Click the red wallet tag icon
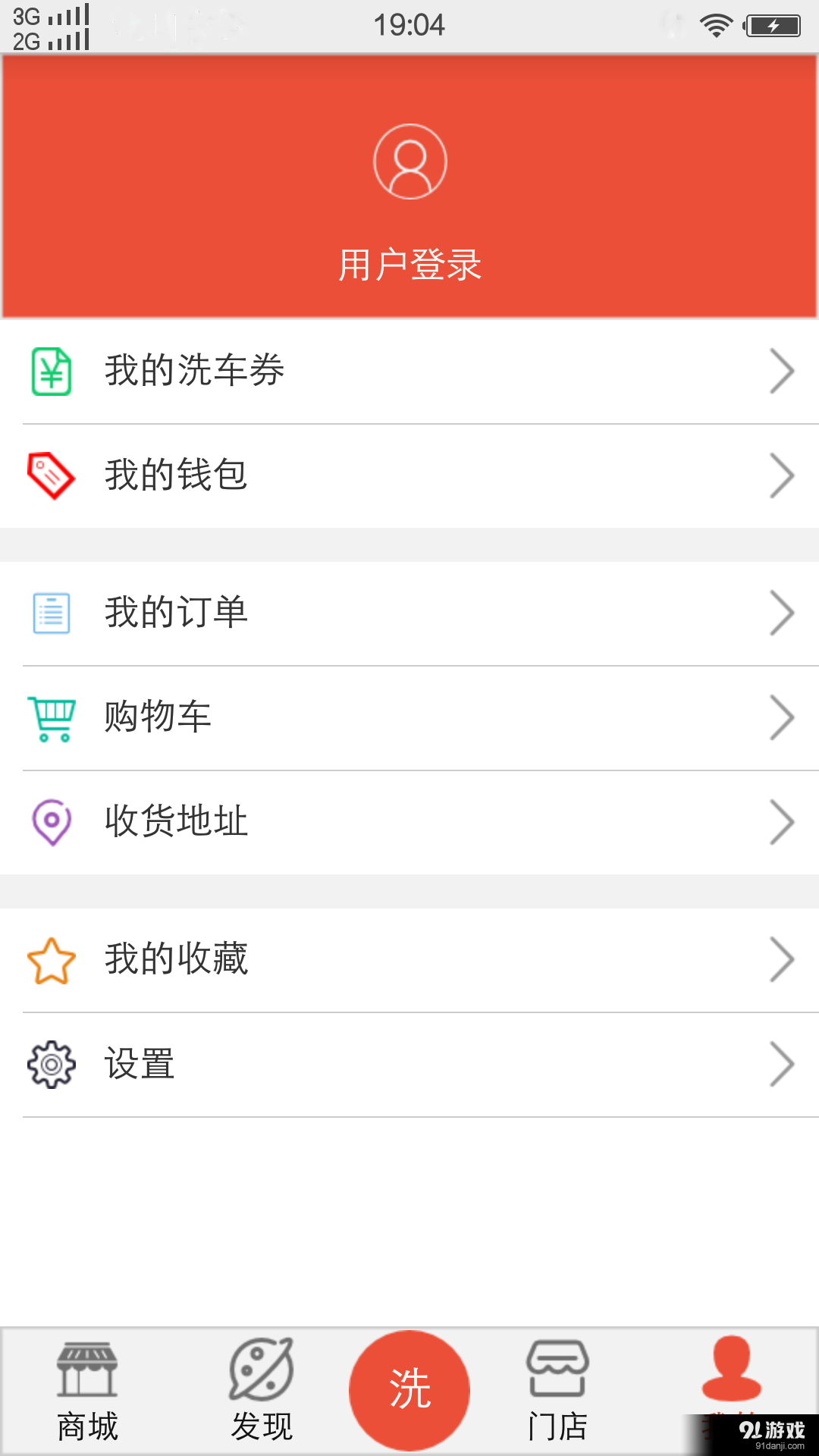Screen dimensions: 819x1456 click(51, 475)
